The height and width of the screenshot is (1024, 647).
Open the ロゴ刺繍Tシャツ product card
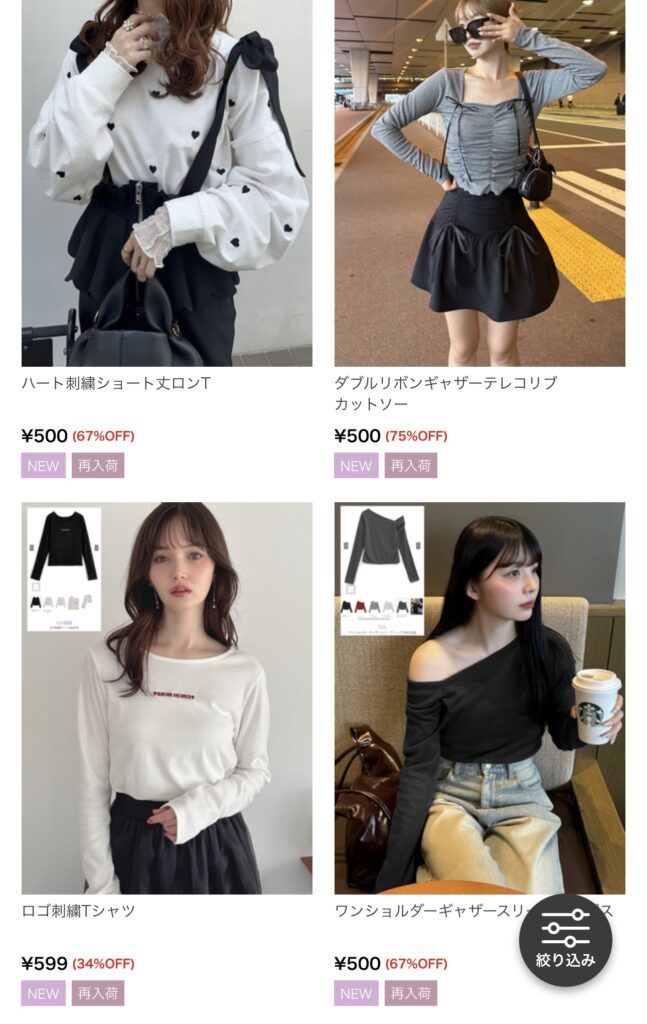[166, 700]
